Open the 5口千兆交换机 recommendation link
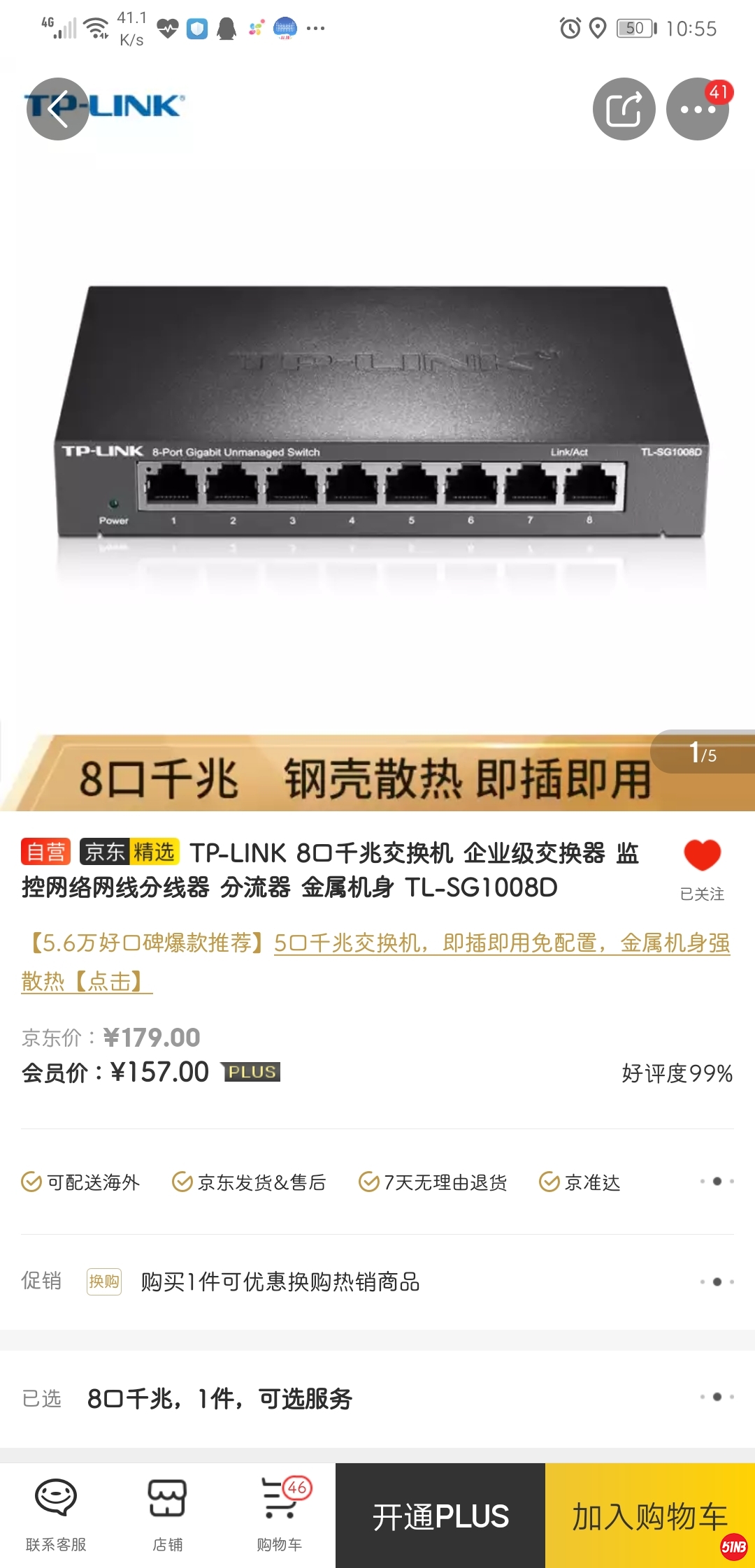 click(501, 943)
